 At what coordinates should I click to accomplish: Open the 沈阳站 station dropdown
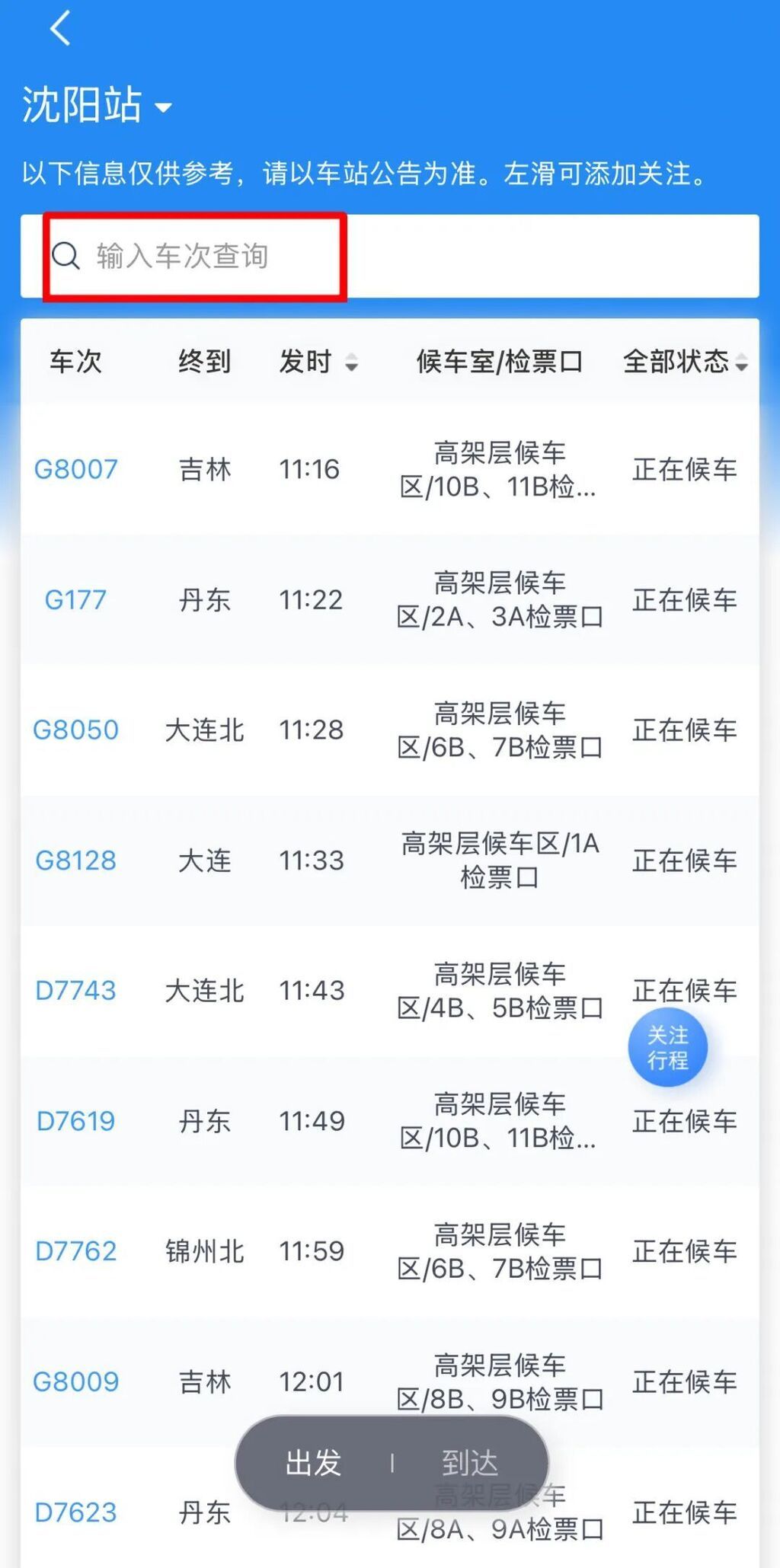(x=97, y=105)
